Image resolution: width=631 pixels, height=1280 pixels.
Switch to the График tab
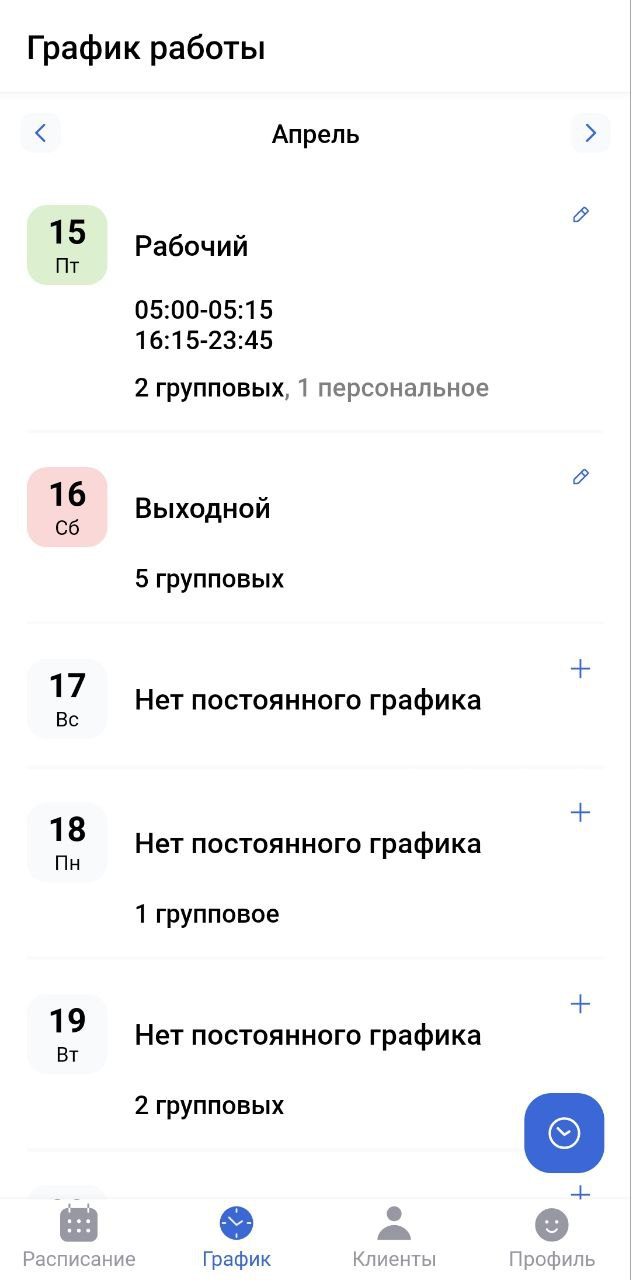pos(236,1238)
